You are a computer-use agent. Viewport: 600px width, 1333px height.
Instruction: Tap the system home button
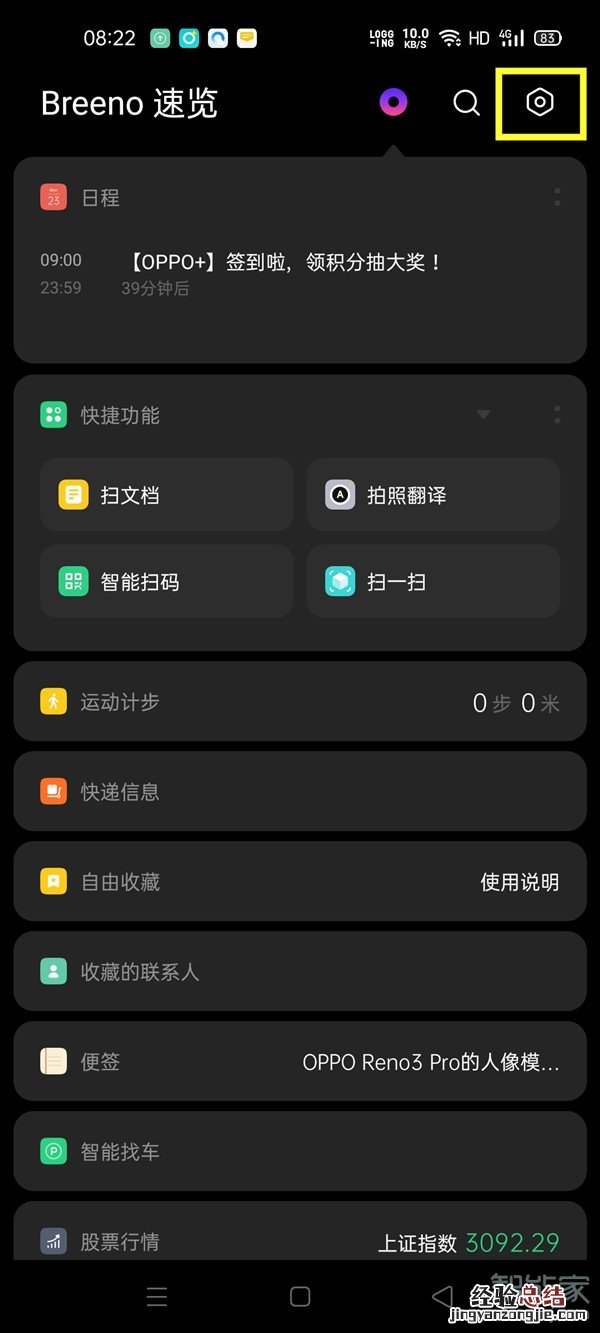point(300,1297)
